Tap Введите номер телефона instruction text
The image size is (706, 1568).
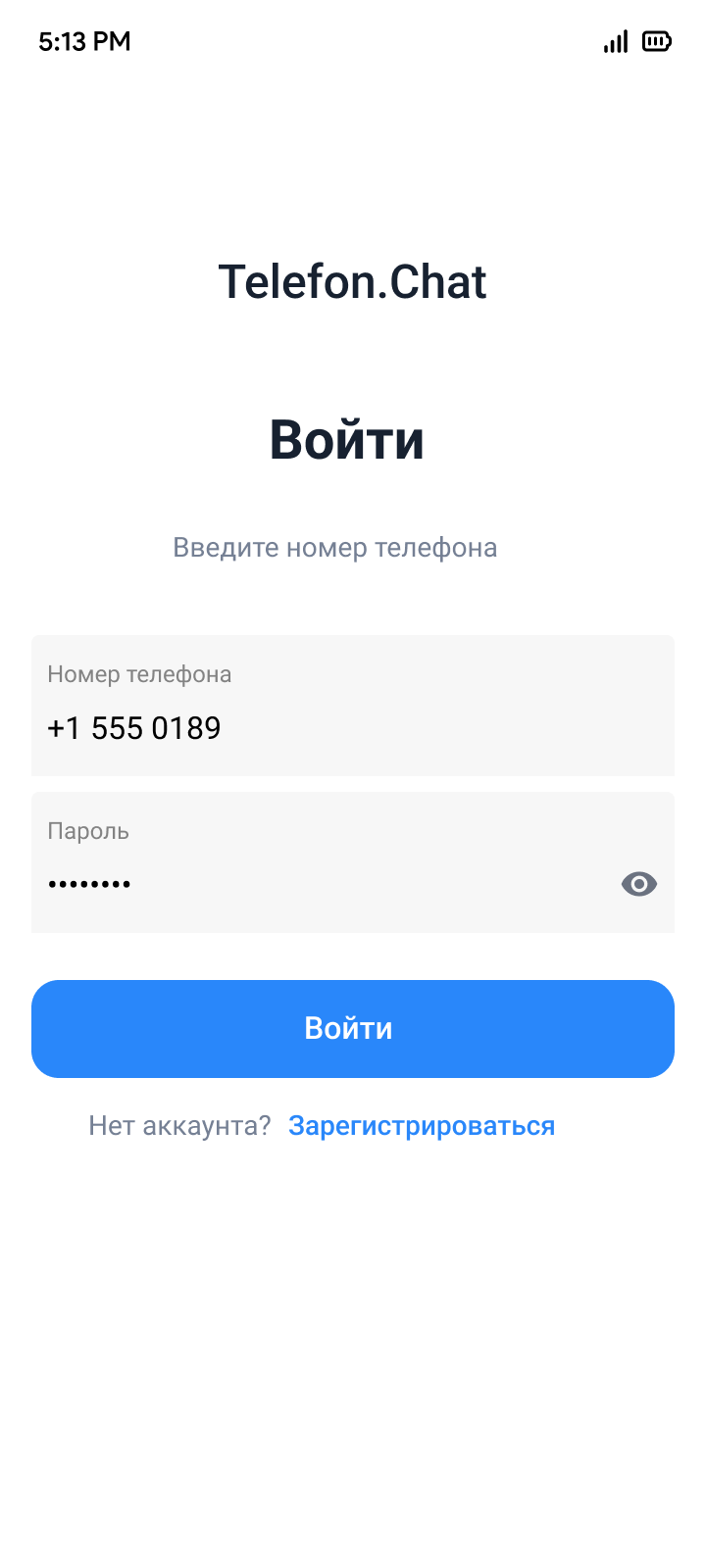coord(335,547)
